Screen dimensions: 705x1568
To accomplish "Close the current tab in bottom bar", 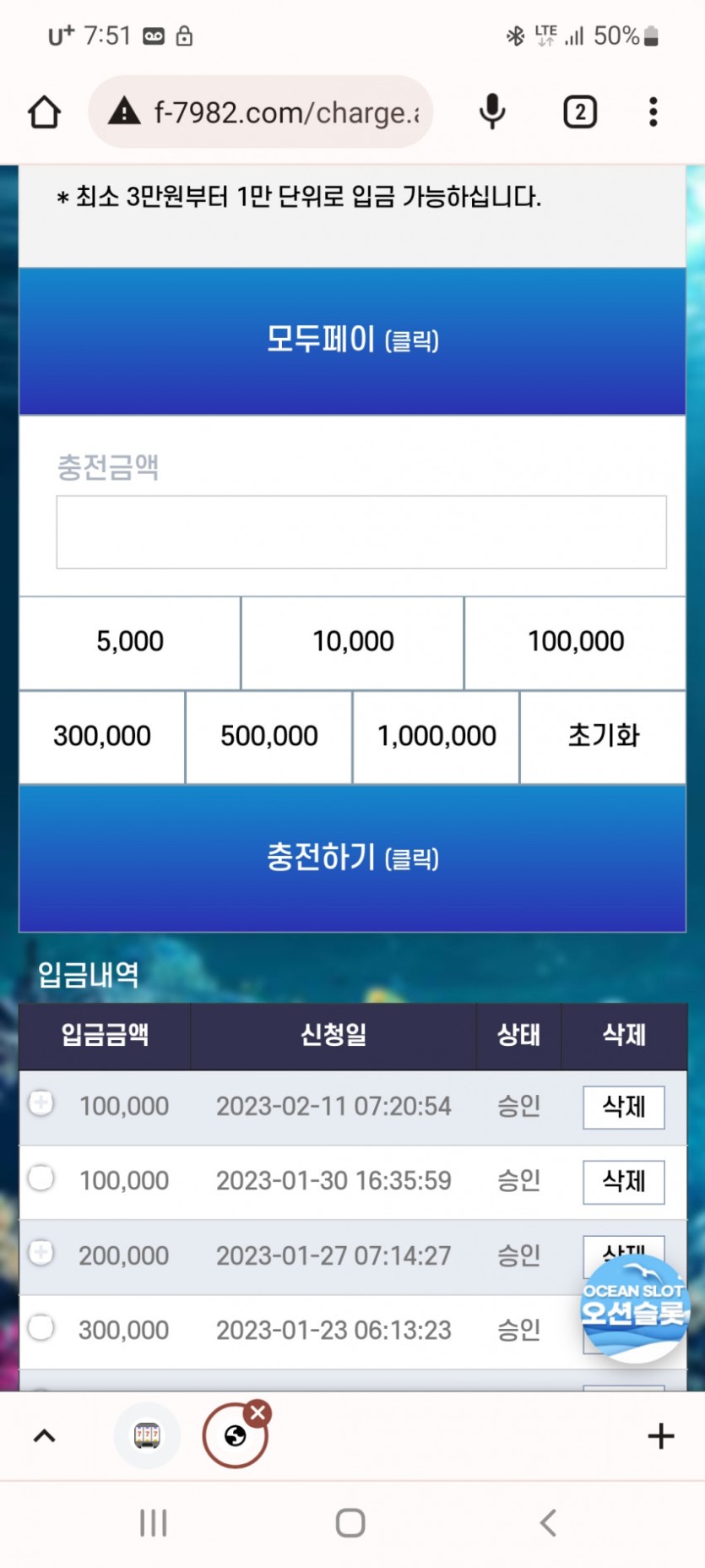I will 258,1413.
